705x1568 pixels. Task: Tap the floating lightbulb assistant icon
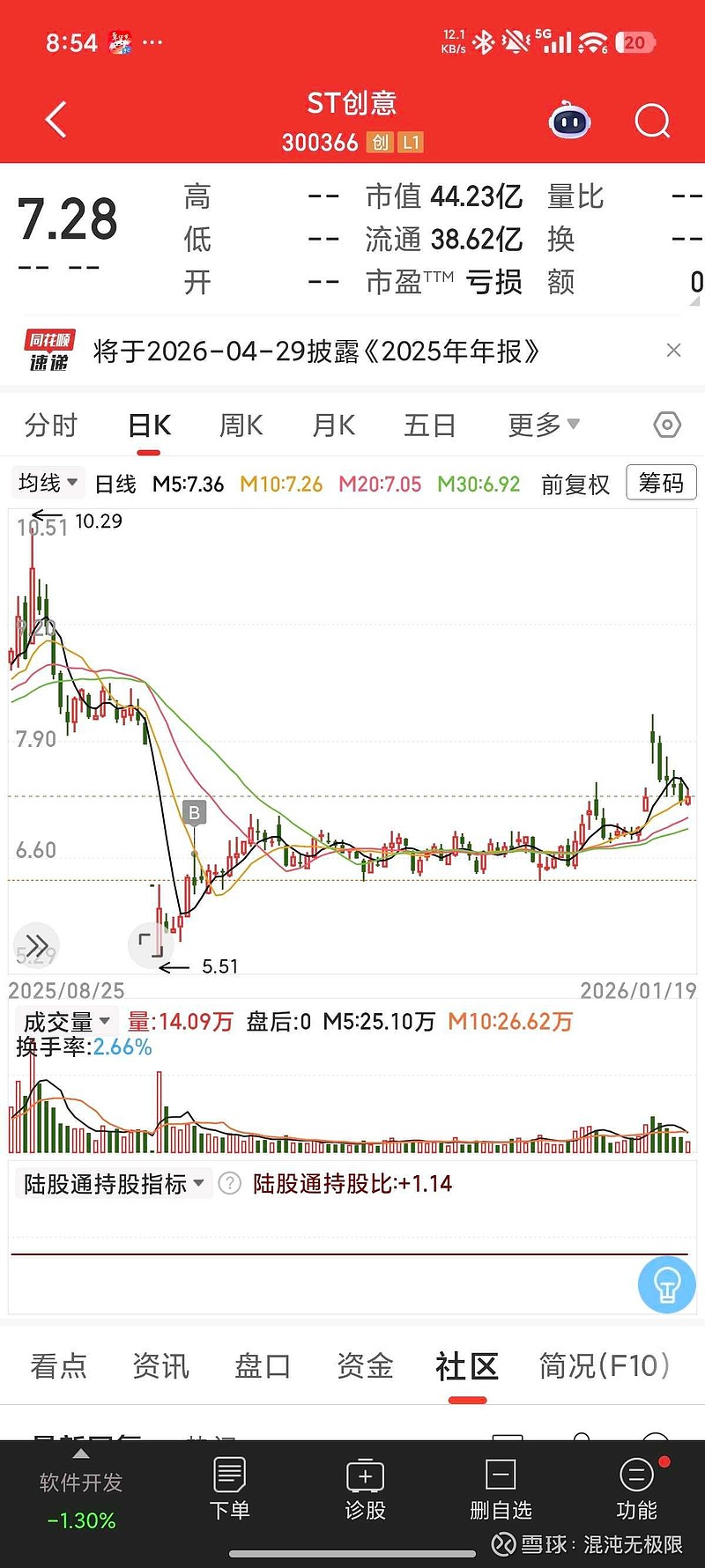click(666, 1284)
